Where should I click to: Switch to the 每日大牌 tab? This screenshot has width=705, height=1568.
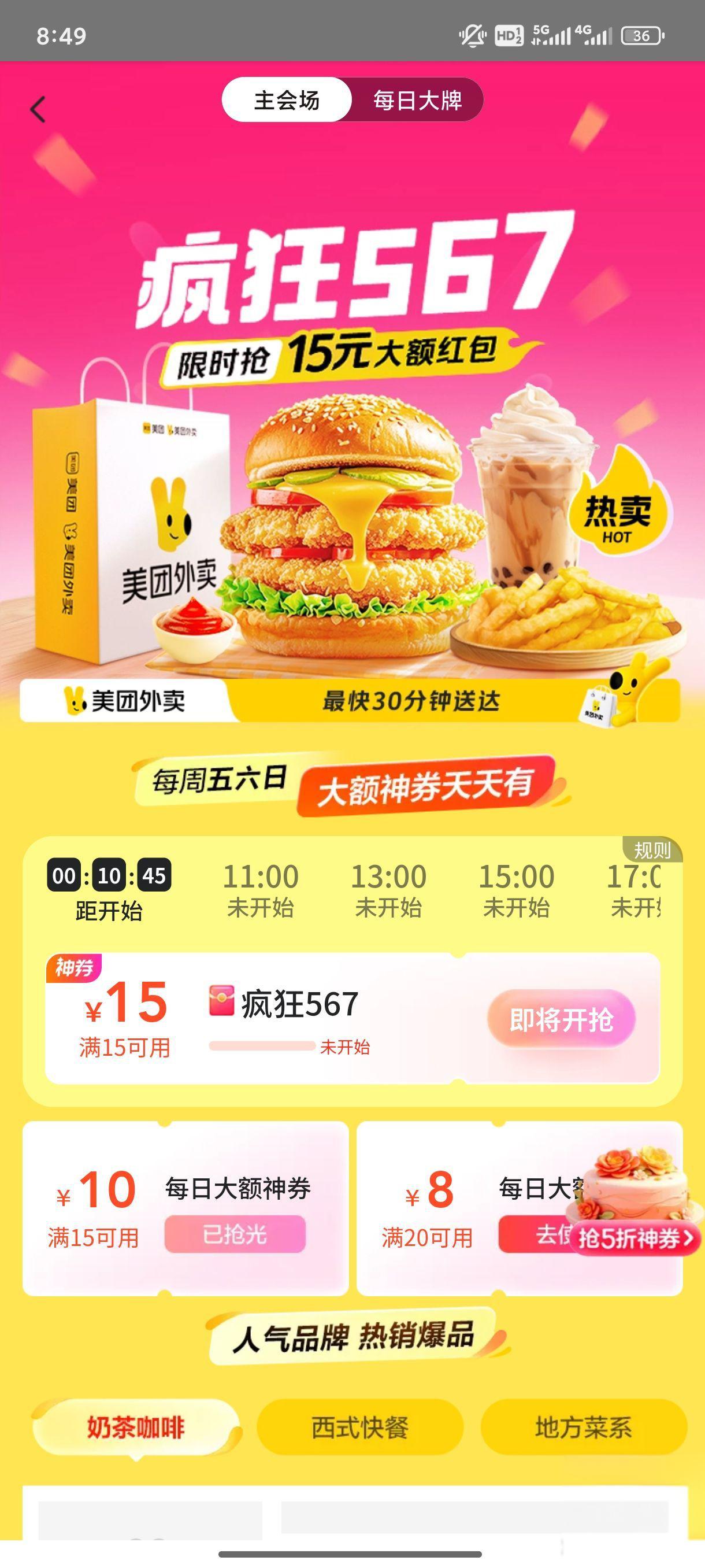[x=417, y=100]
